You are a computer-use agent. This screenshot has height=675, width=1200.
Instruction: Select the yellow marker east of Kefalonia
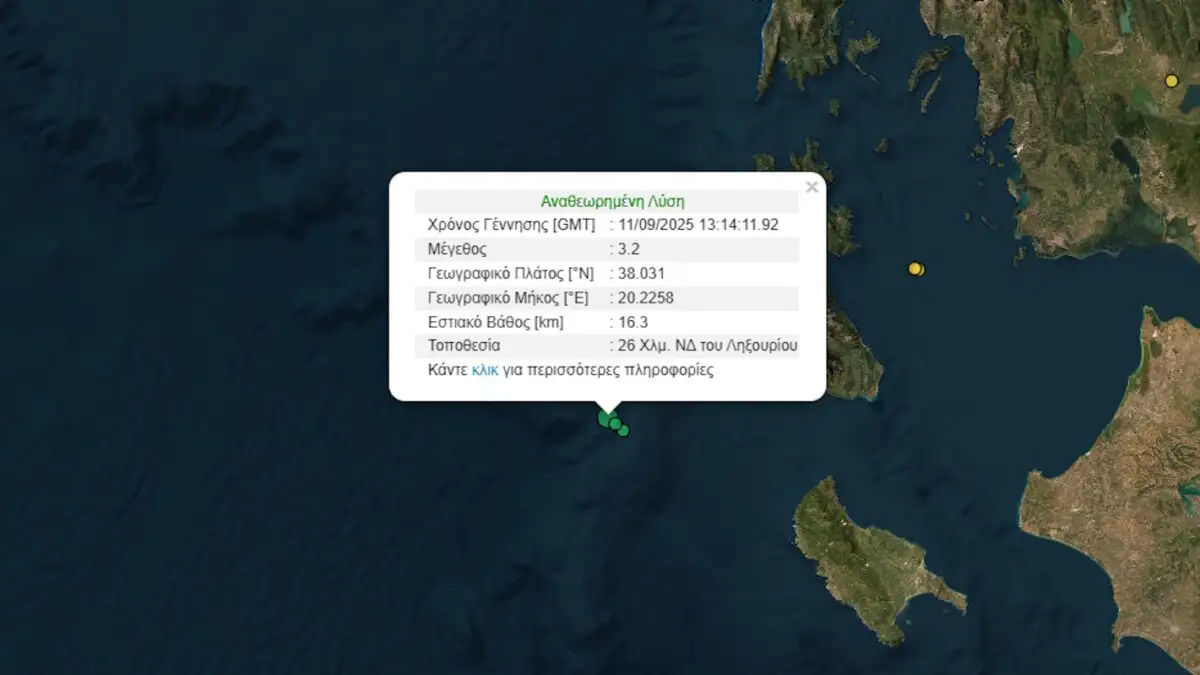coord(914,268)
